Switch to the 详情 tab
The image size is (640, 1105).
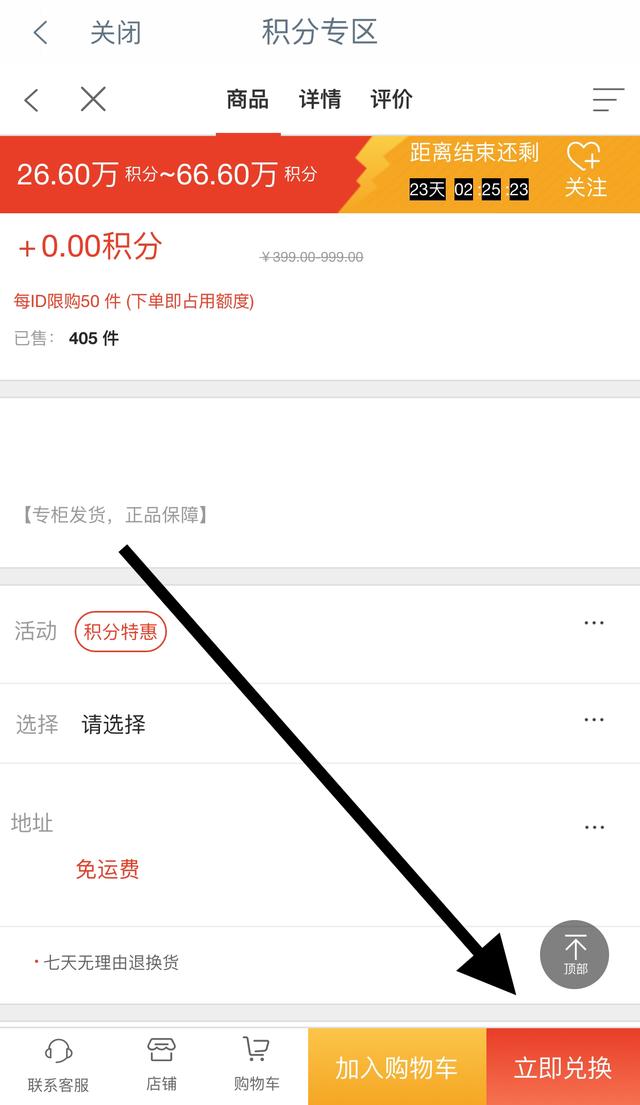tap(320, 99)
